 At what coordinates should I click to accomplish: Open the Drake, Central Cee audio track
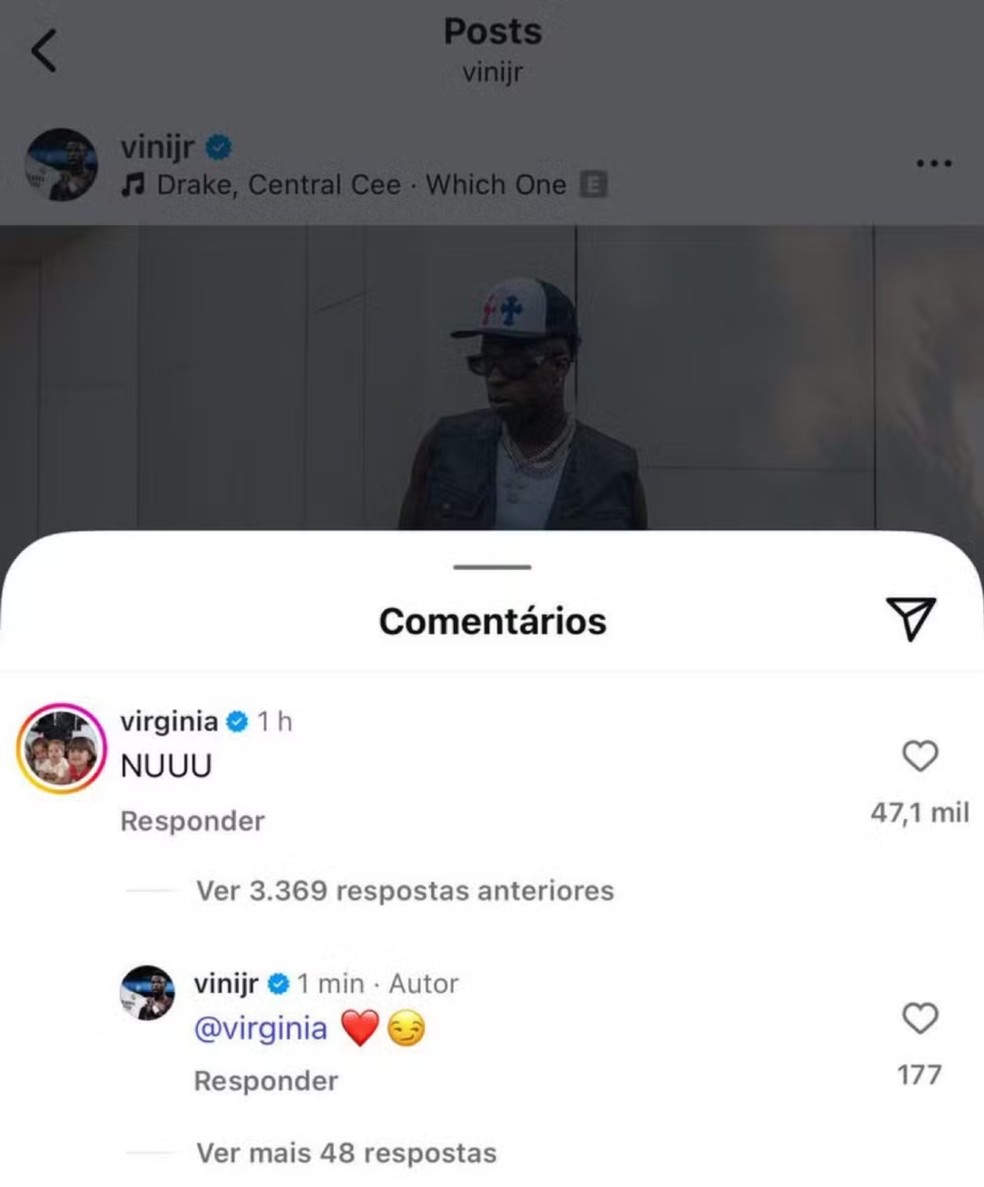tap(360, 185)
